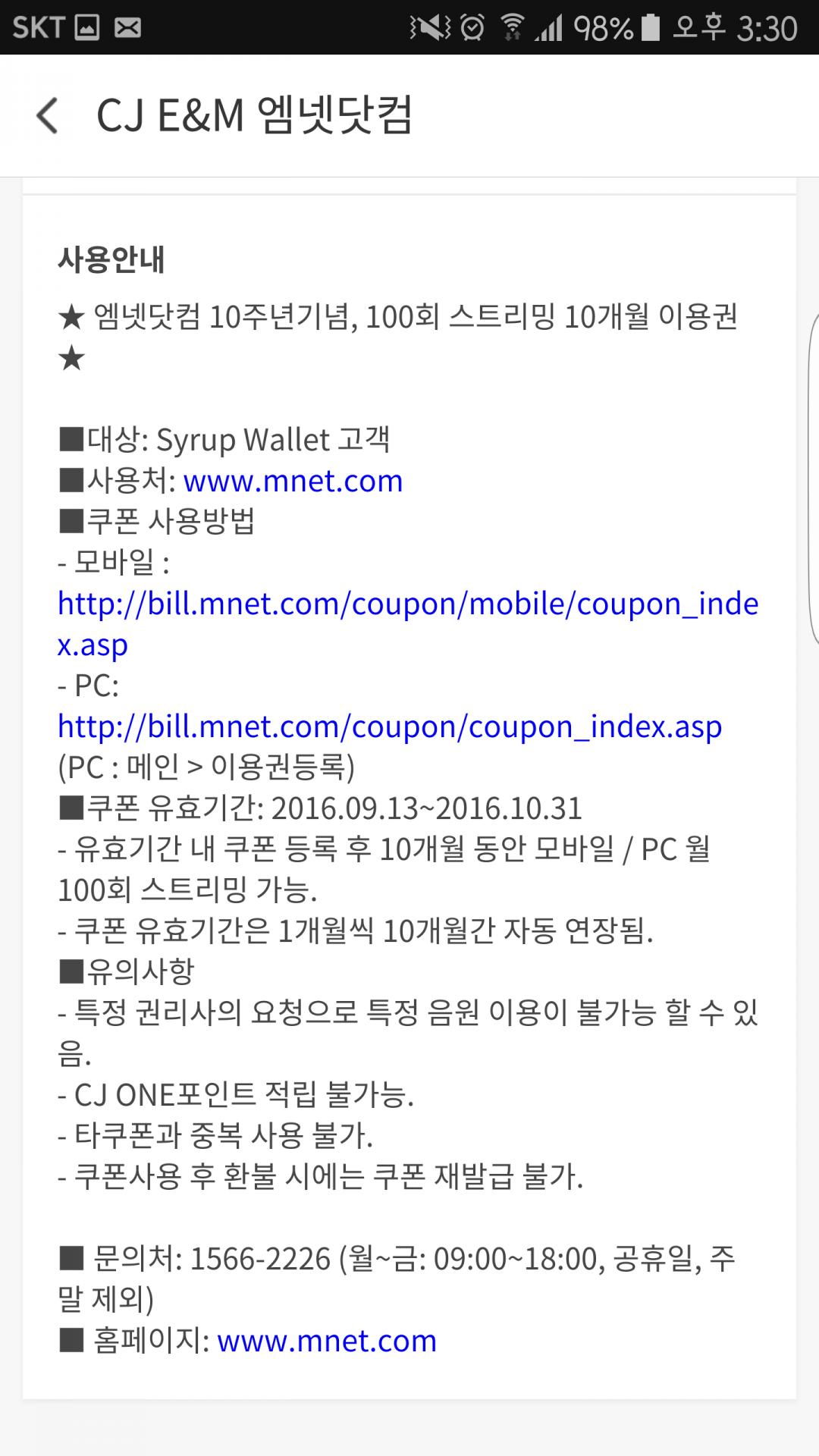This screenshot has height=1456, width=819.
Task: Open www.mnet.com link next to 사용처
Action: (x=293, y=481)
